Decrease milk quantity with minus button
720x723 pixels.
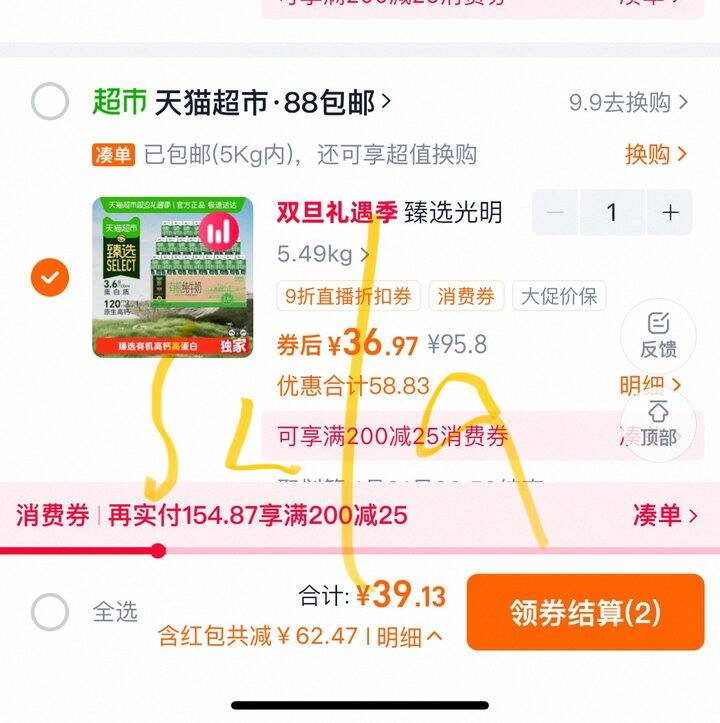pyautogui.click(x=555, y=212)
